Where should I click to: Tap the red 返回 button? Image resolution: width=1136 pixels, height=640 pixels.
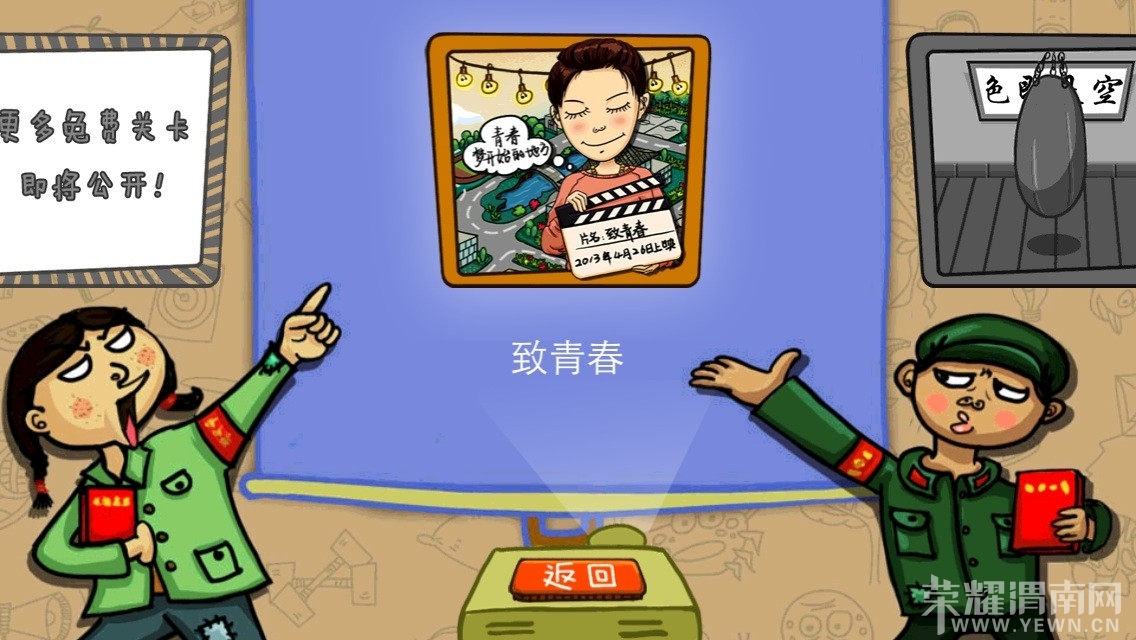pos(577,577)
